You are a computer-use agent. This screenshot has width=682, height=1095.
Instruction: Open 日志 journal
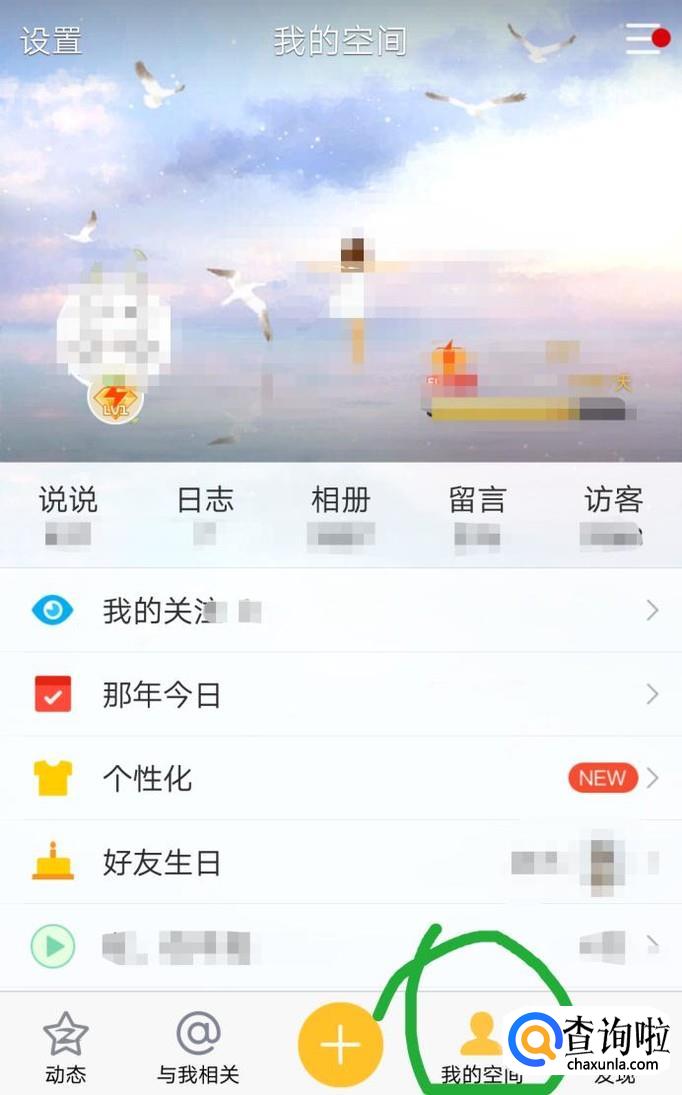[x=205, y=514]
